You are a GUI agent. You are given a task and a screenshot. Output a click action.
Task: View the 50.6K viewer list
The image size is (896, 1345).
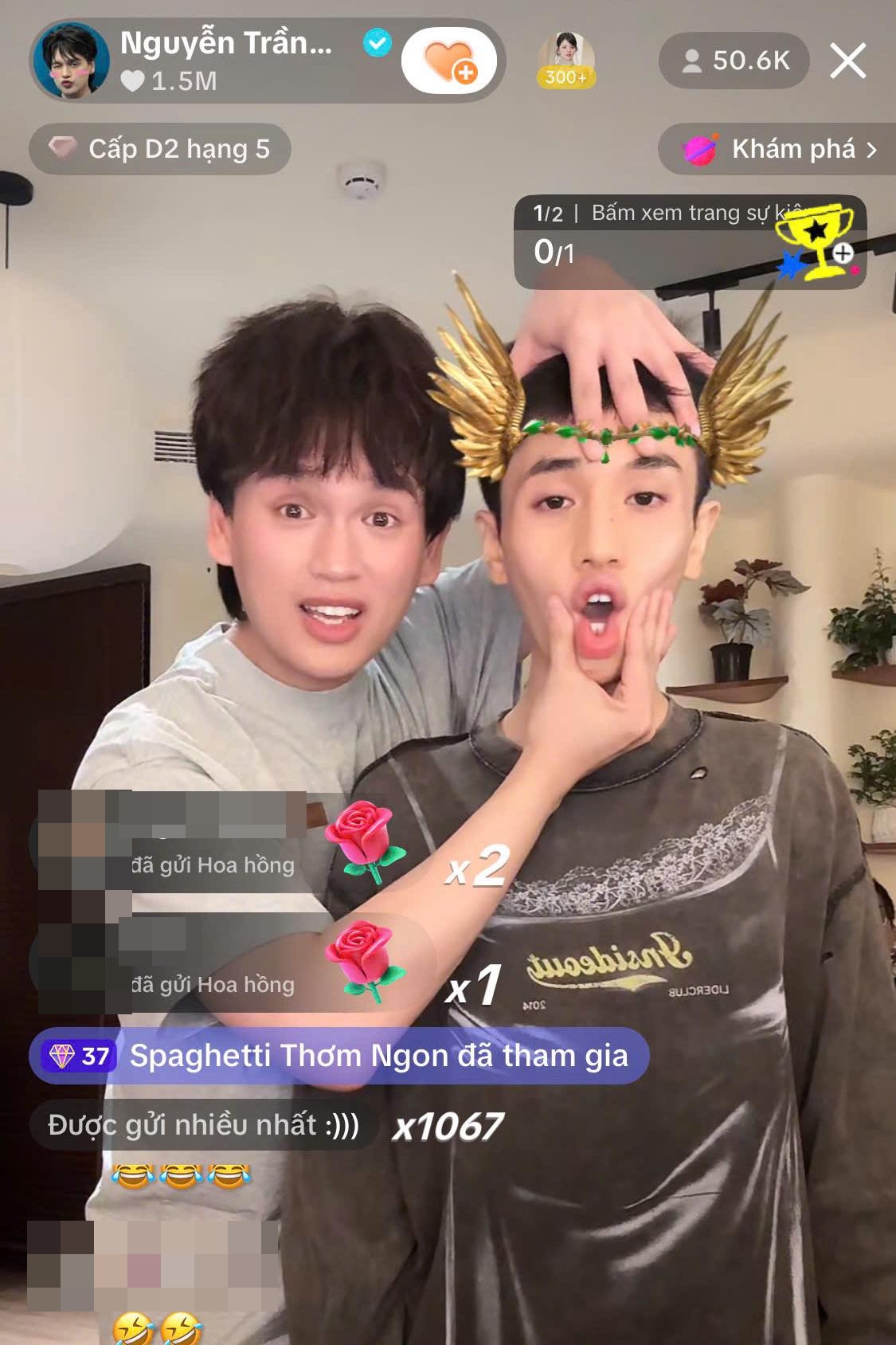tap(734, 61)
